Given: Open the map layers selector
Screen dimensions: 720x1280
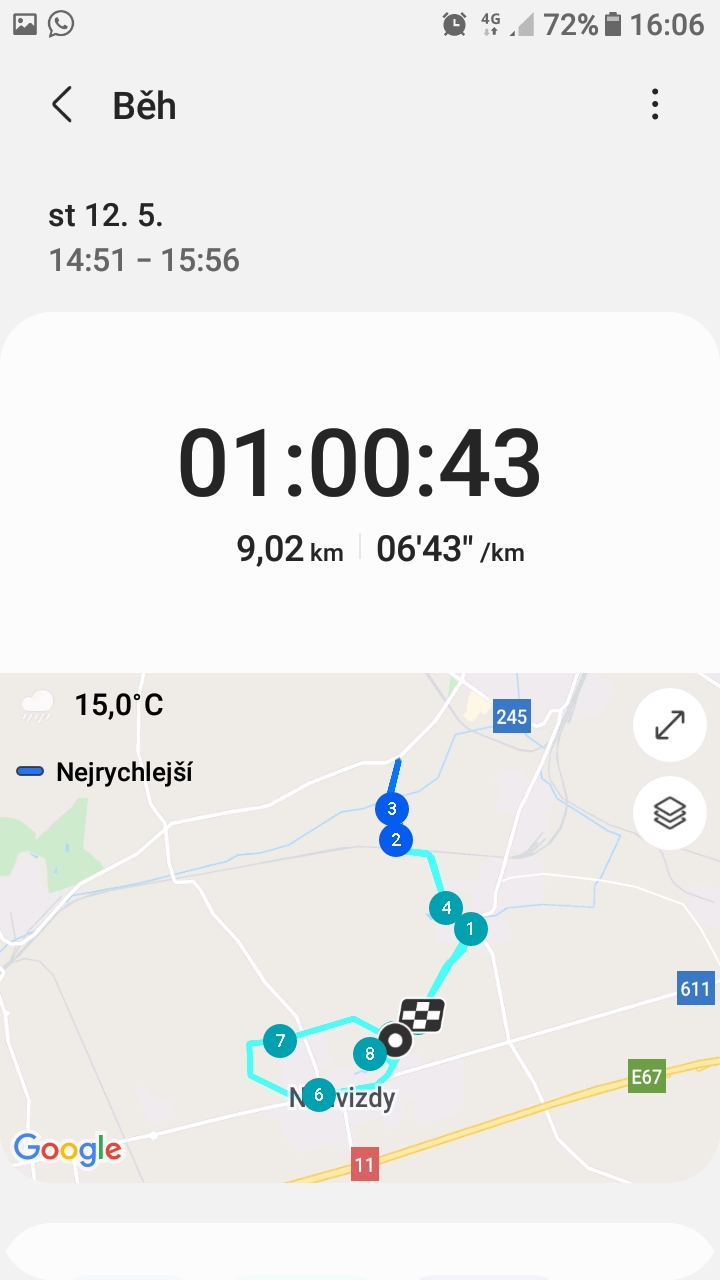Looking at the screenshot, I should [670, 813].
